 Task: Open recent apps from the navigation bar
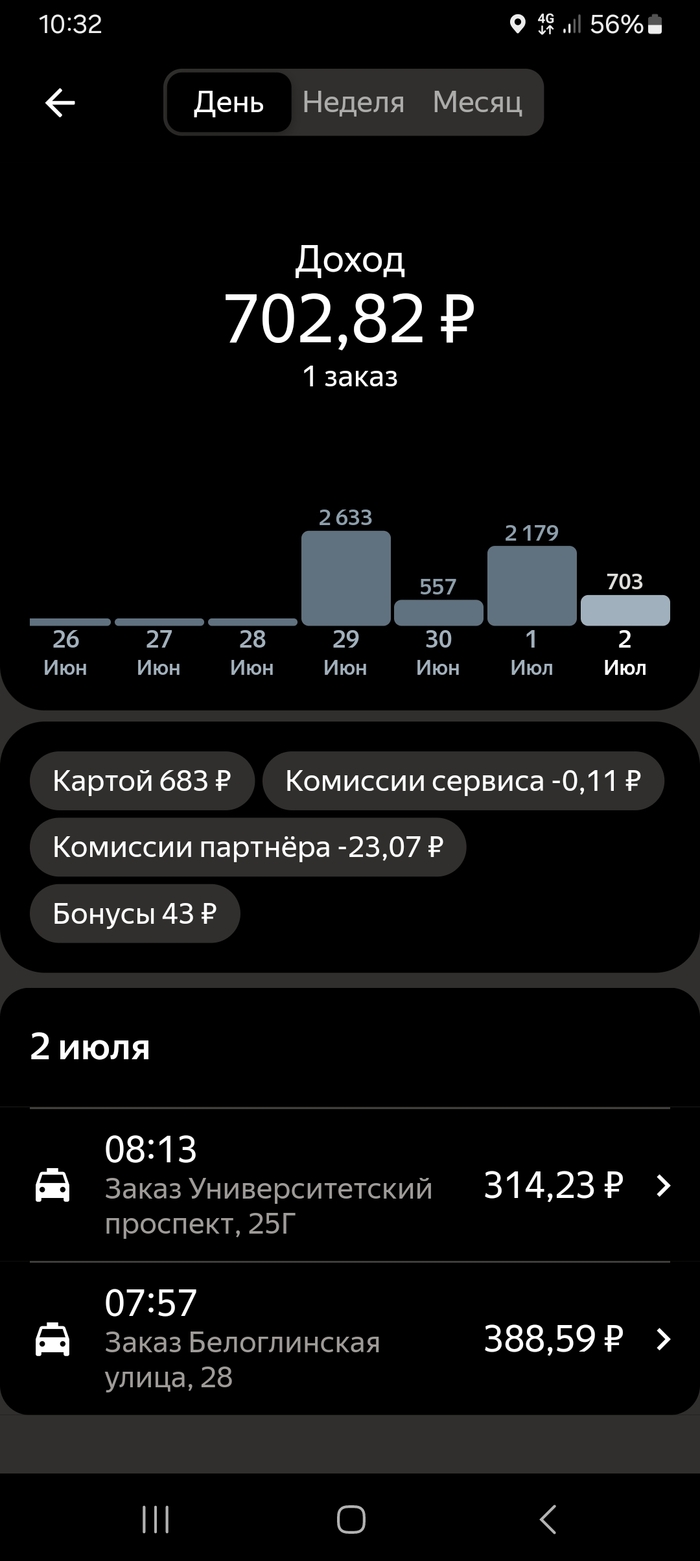click(155, 1519)
